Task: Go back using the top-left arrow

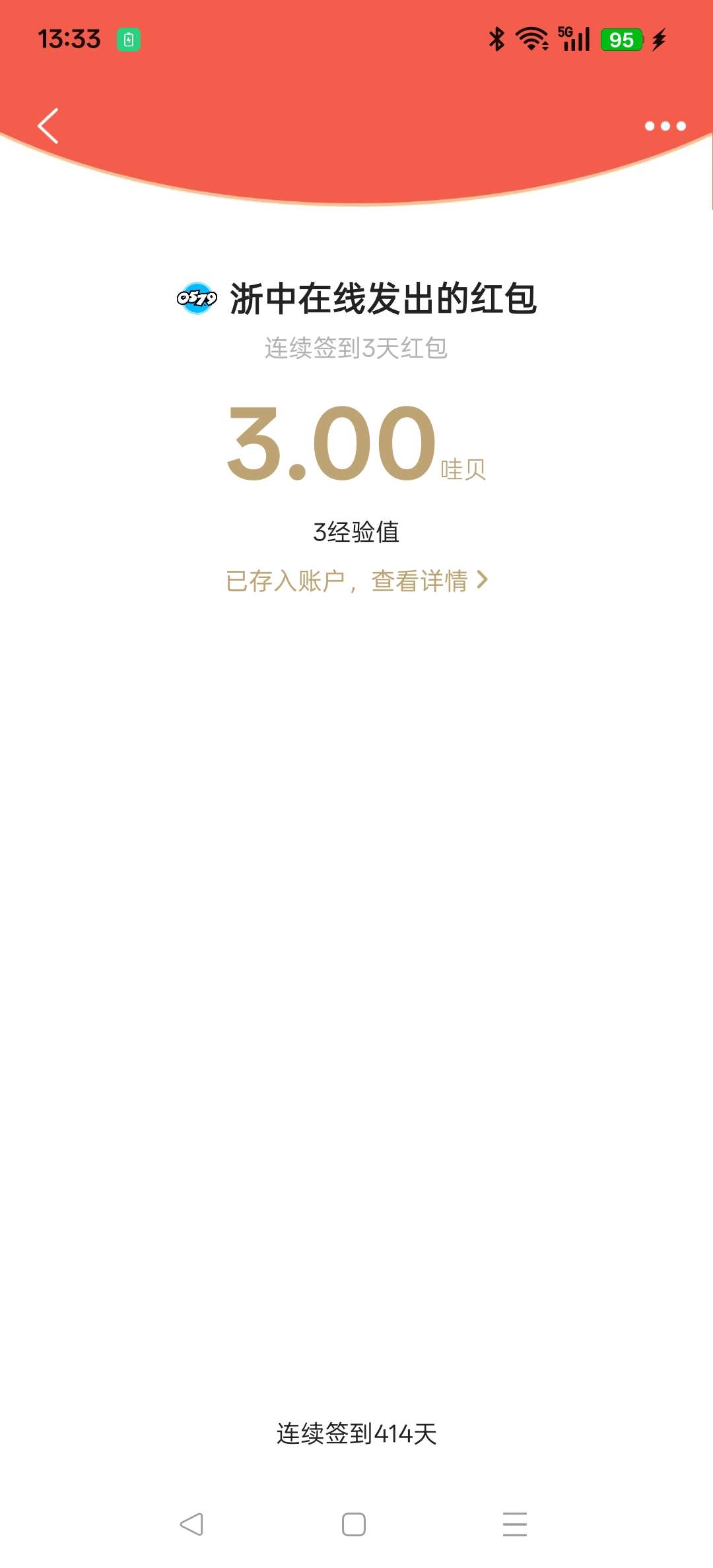Action: [x=48, y=125]
